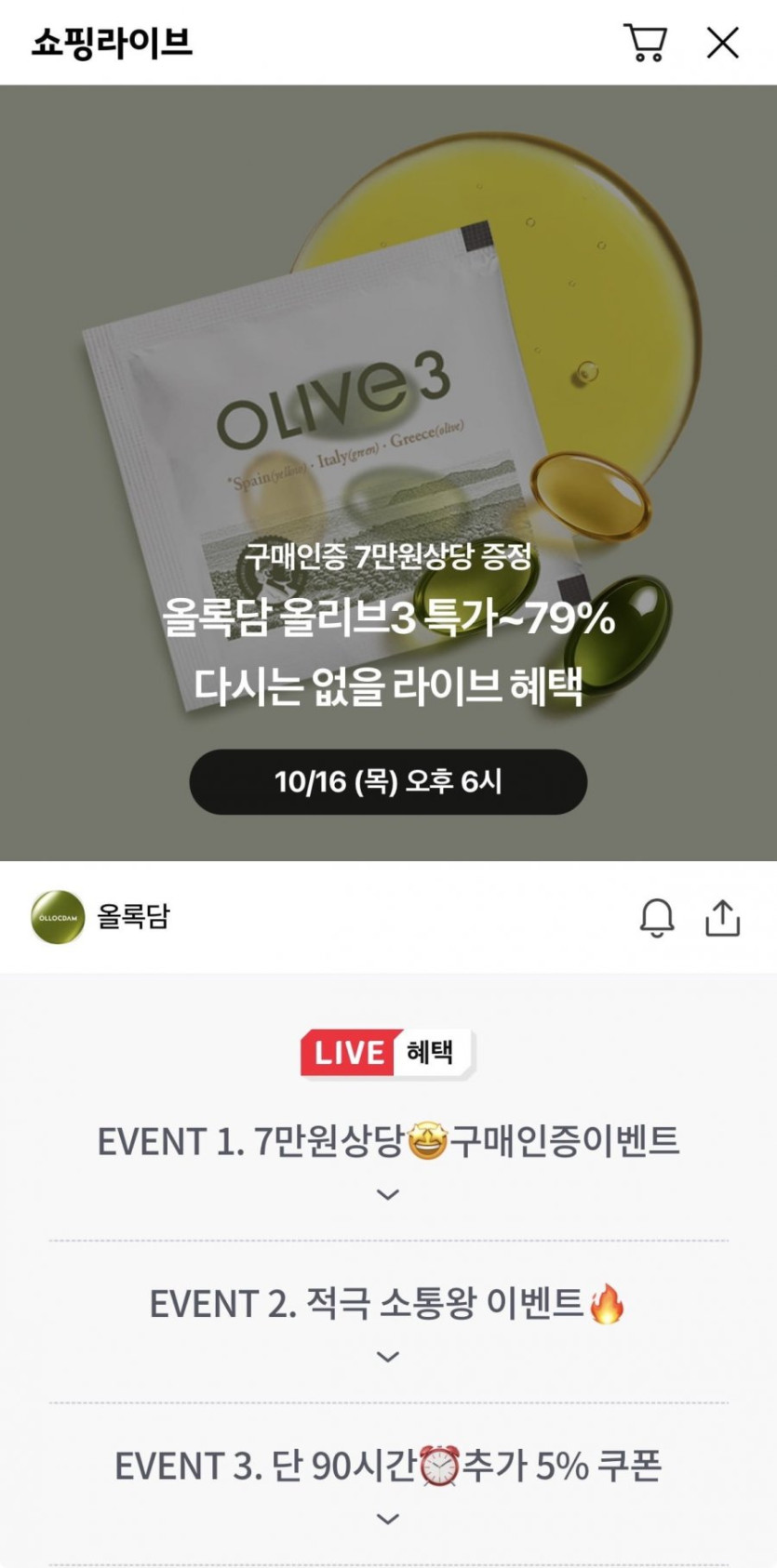Open the Olive3 live preview banner
Viewport: 777px width, 1568px height.
point(388,472)
